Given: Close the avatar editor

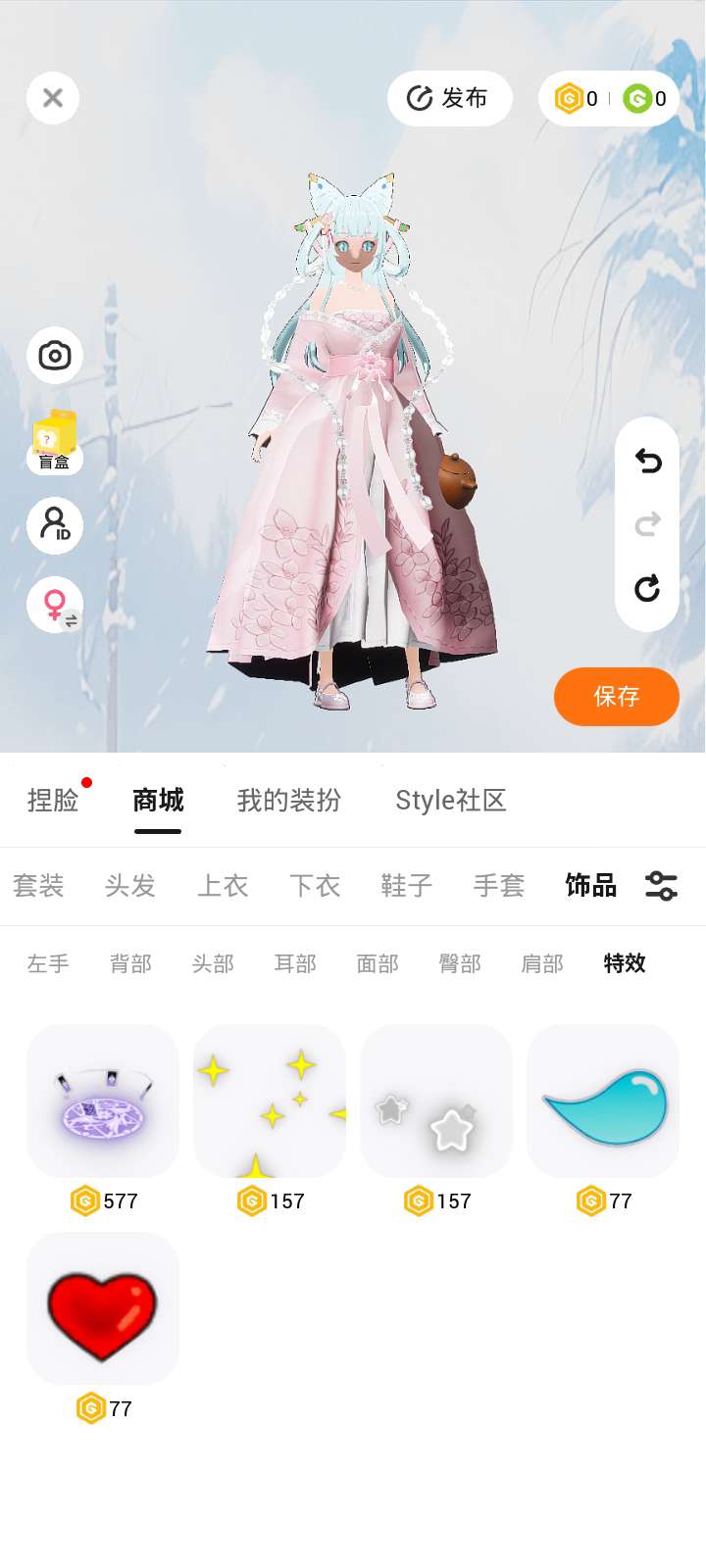Looking at the screenshot, I should tap(53, 98).
